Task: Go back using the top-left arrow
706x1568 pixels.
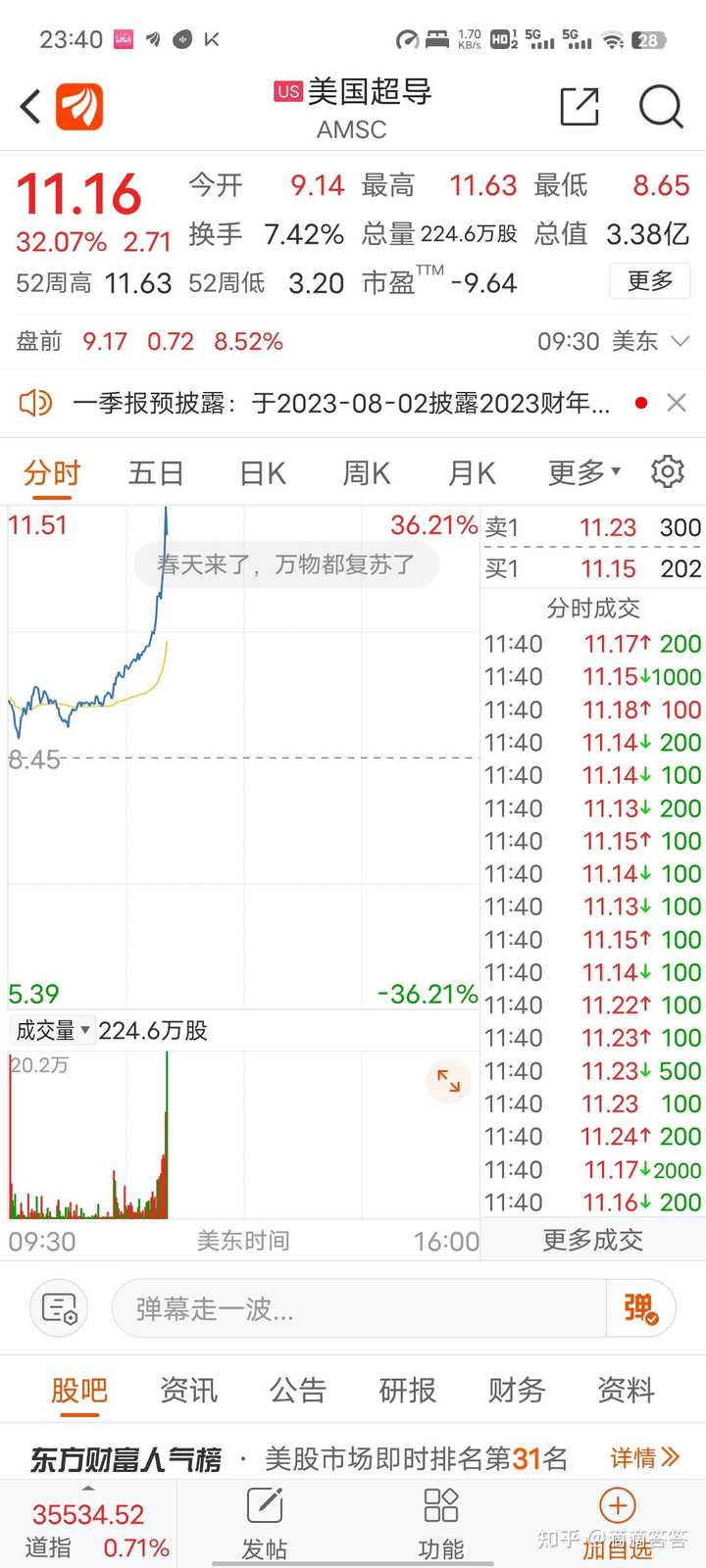Action: point(31,106)
